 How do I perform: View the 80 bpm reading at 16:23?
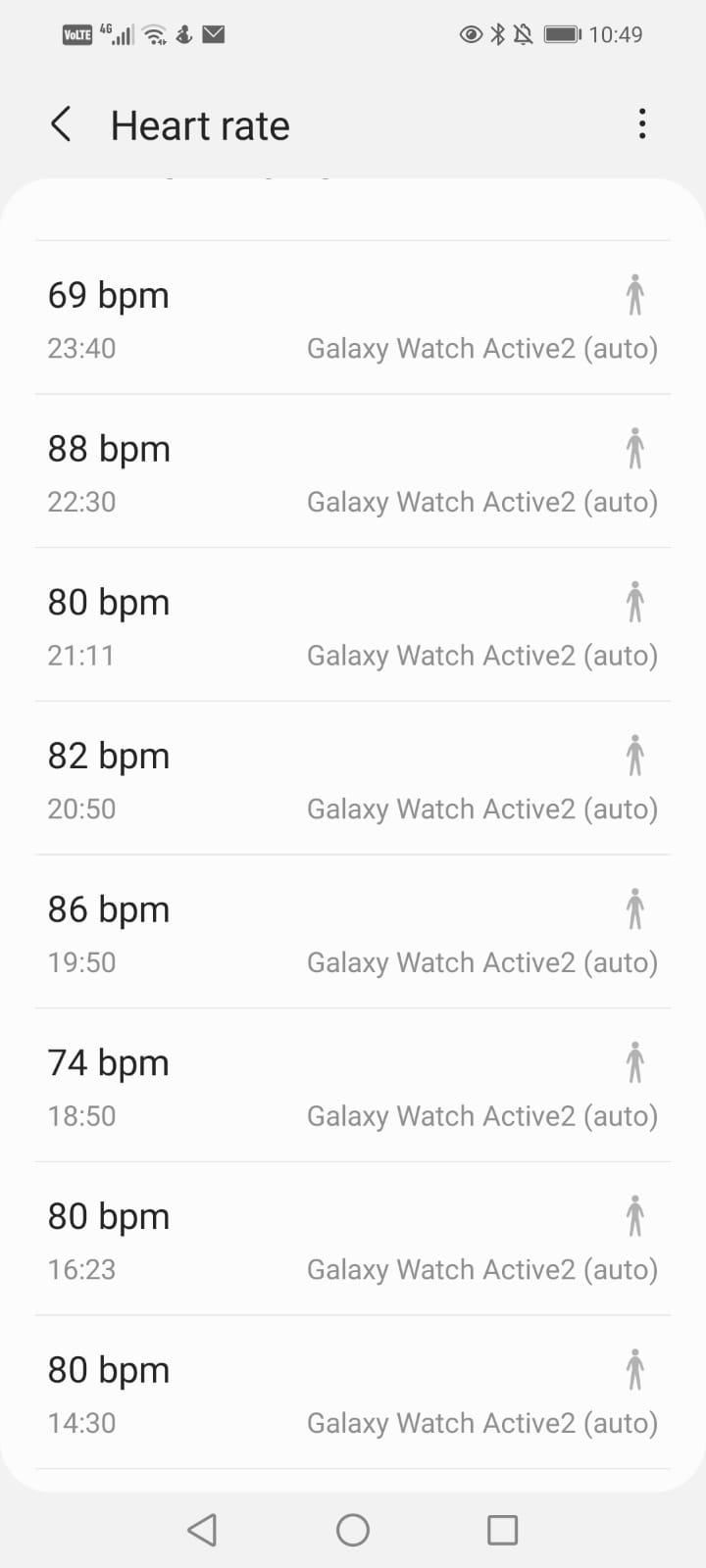(353, 1241)
